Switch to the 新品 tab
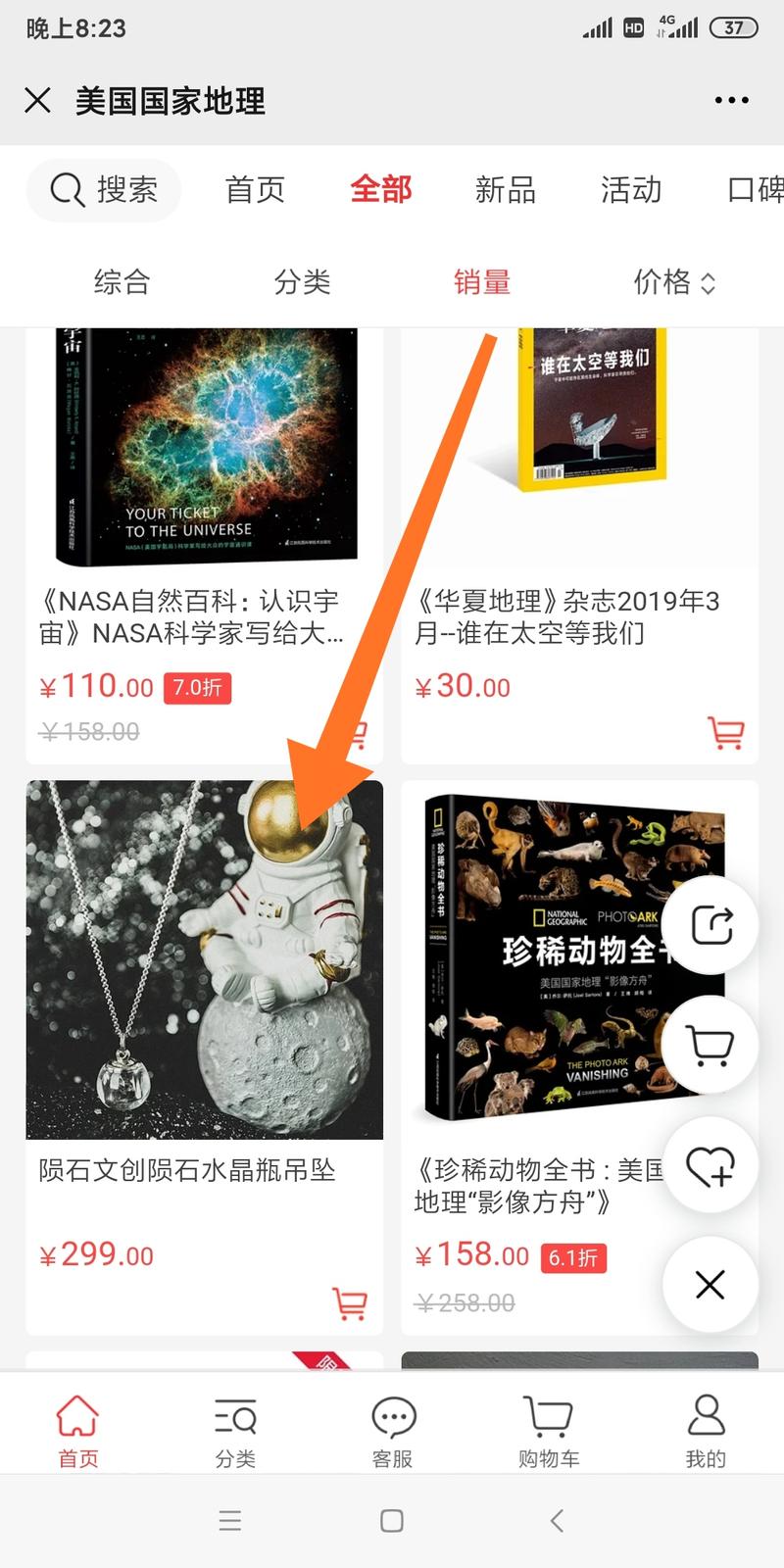Image resolution: width=784 pixels, height=1568 pixels. pyautogui.click(x=506, y=190)
